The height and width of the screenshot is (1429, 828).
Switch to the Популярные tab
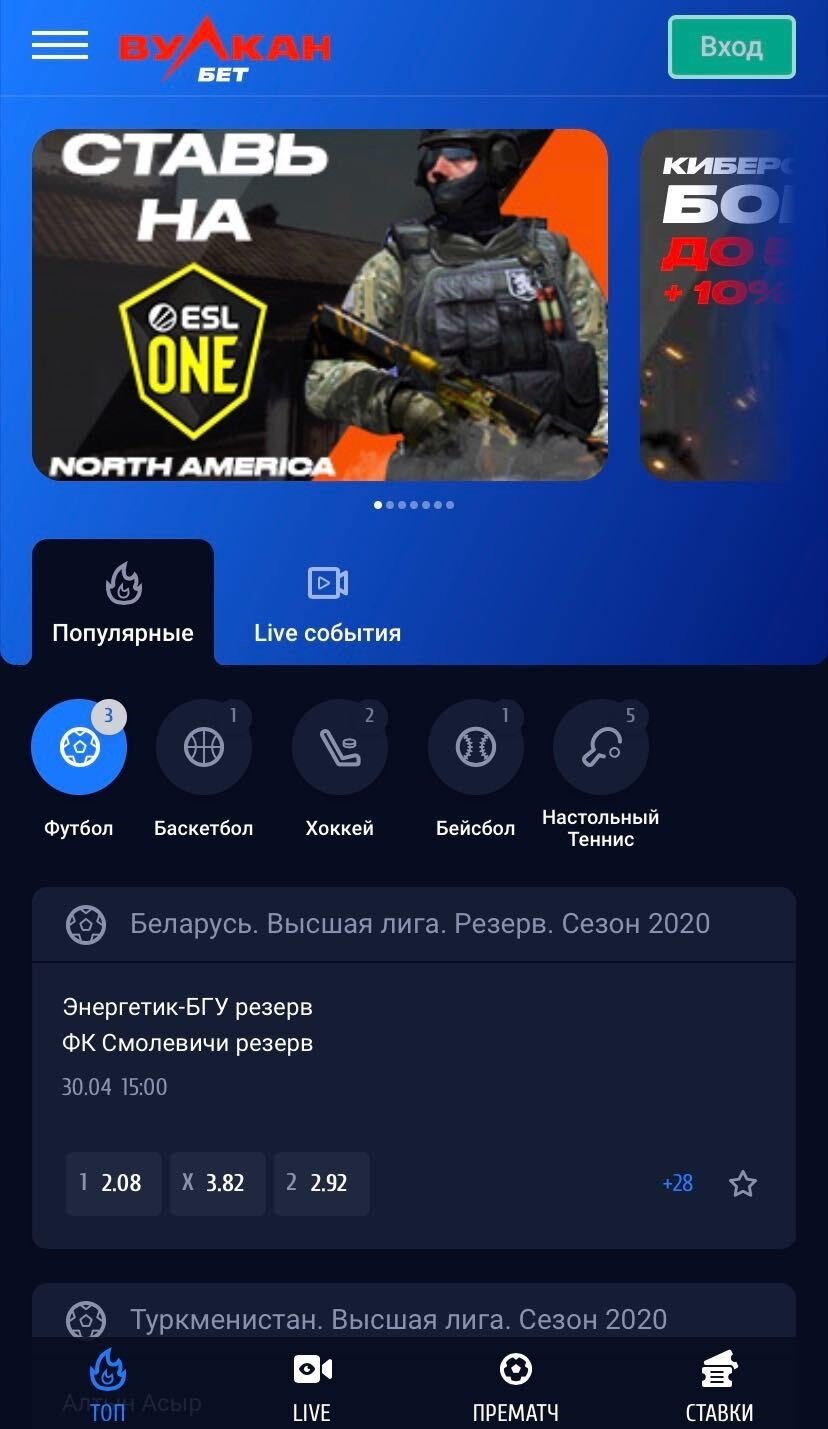pos(123,603)
